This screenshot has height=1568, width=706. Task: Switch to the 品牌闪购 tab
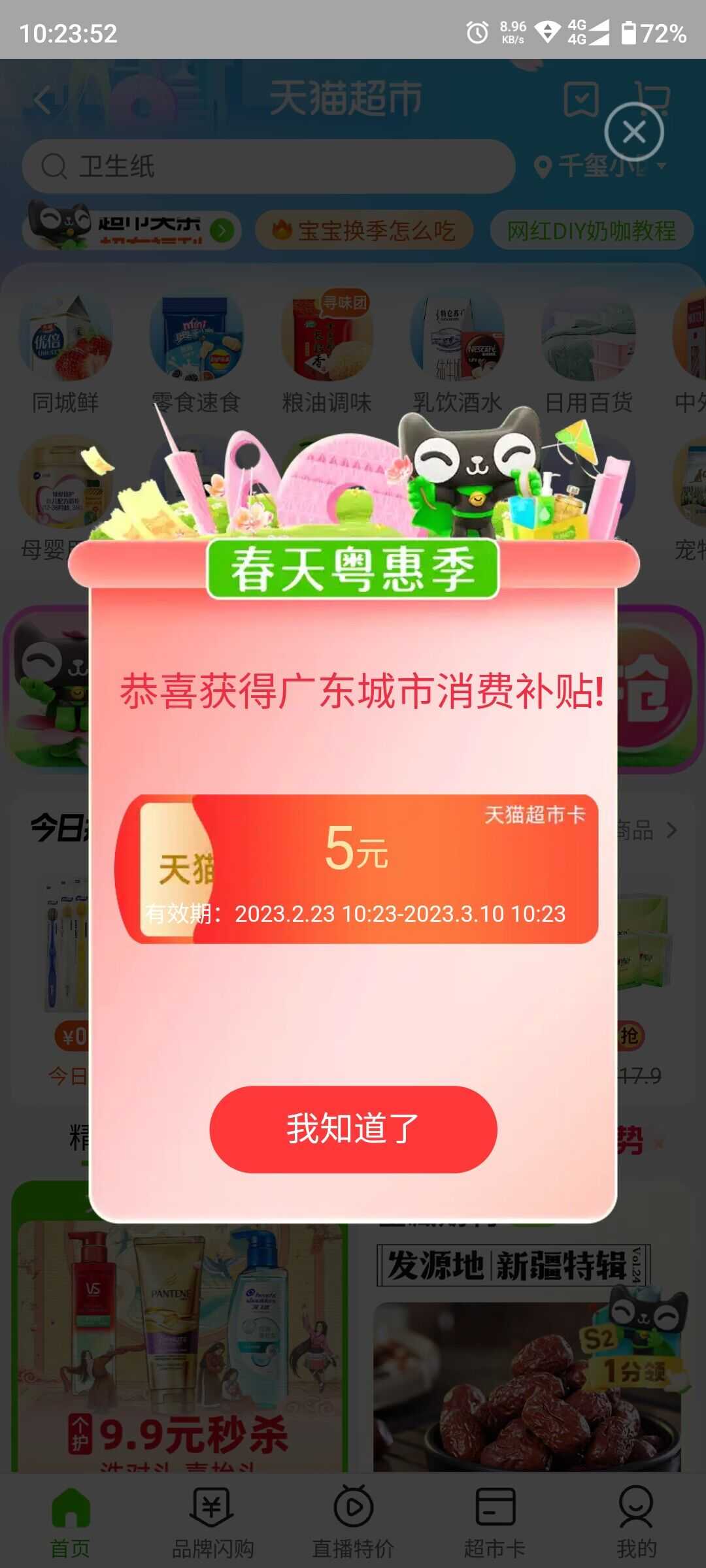[x=212, y=1522]
